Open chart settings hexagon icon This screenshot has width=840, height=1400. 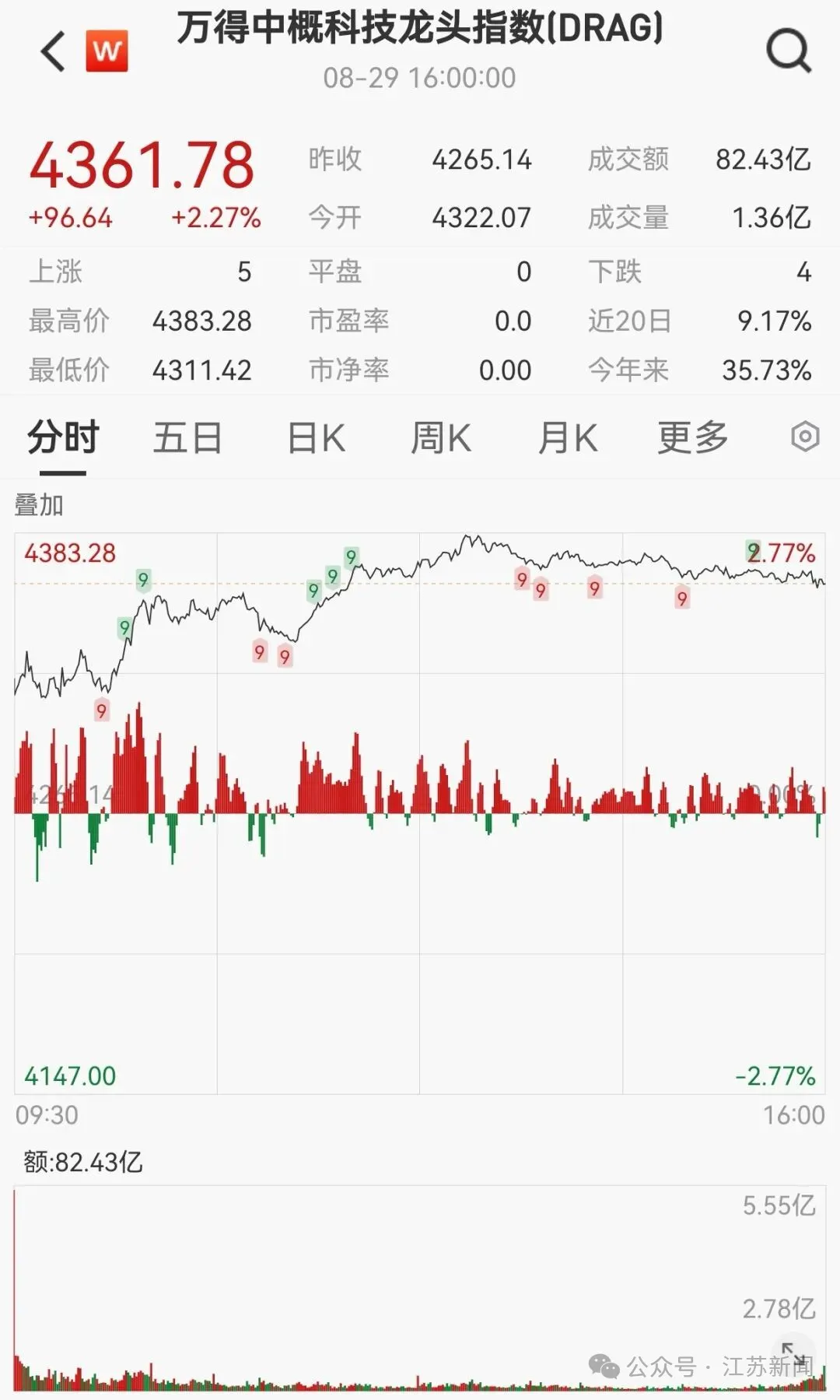click(805, 437)
